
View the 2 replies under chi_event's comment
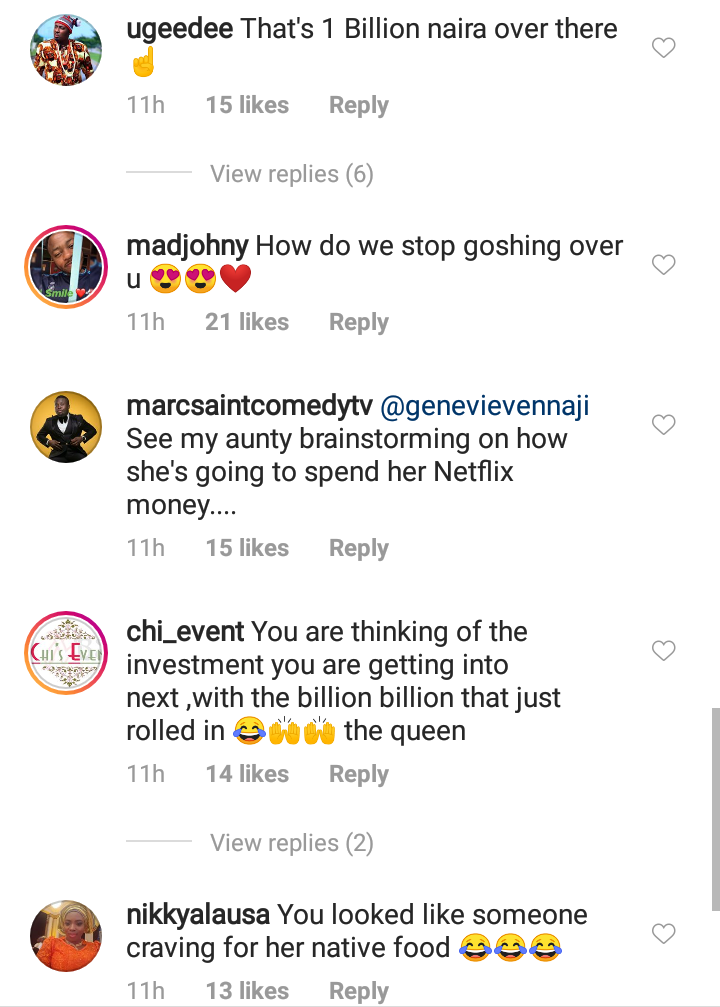click(291, 843)
